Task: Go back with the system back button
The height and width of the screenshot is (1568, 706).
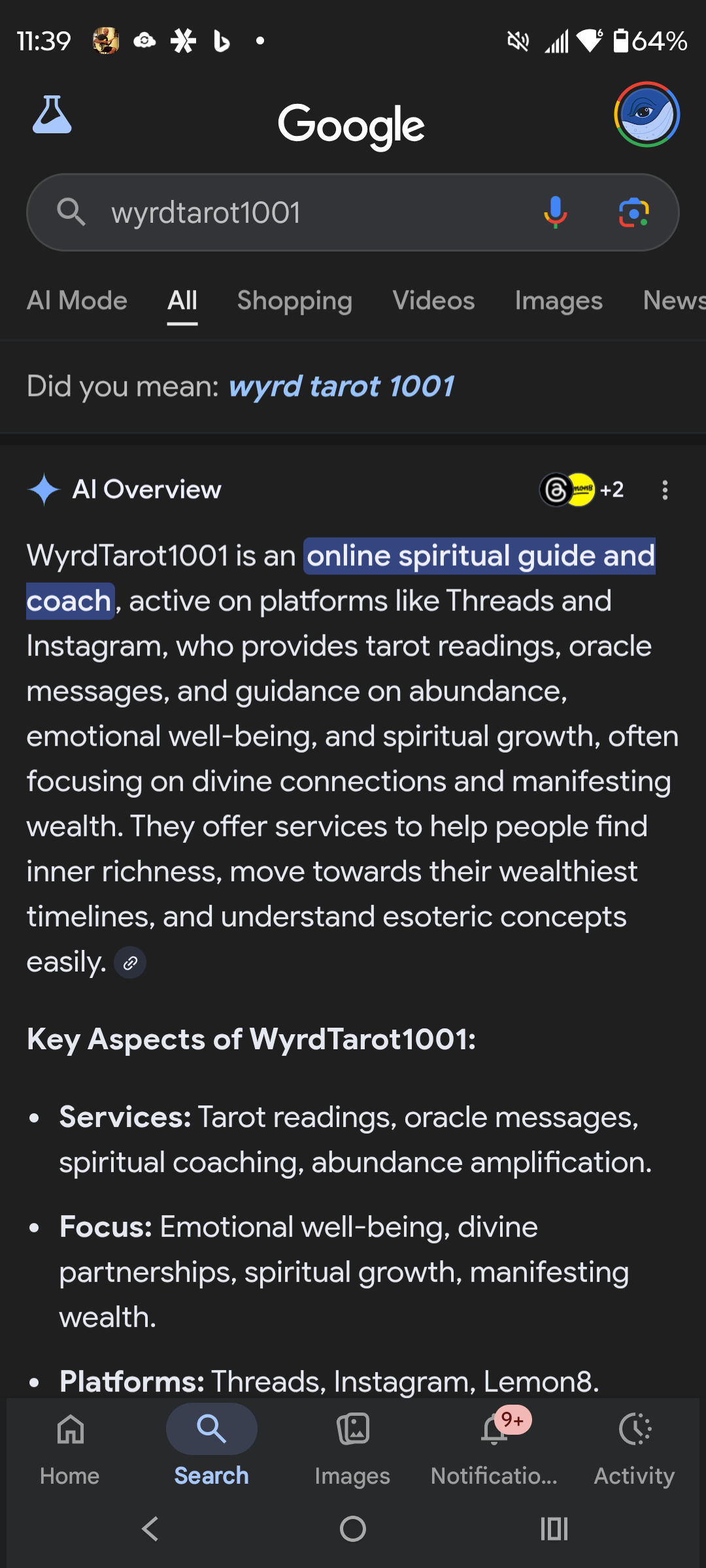Action: click(150, 1529)
